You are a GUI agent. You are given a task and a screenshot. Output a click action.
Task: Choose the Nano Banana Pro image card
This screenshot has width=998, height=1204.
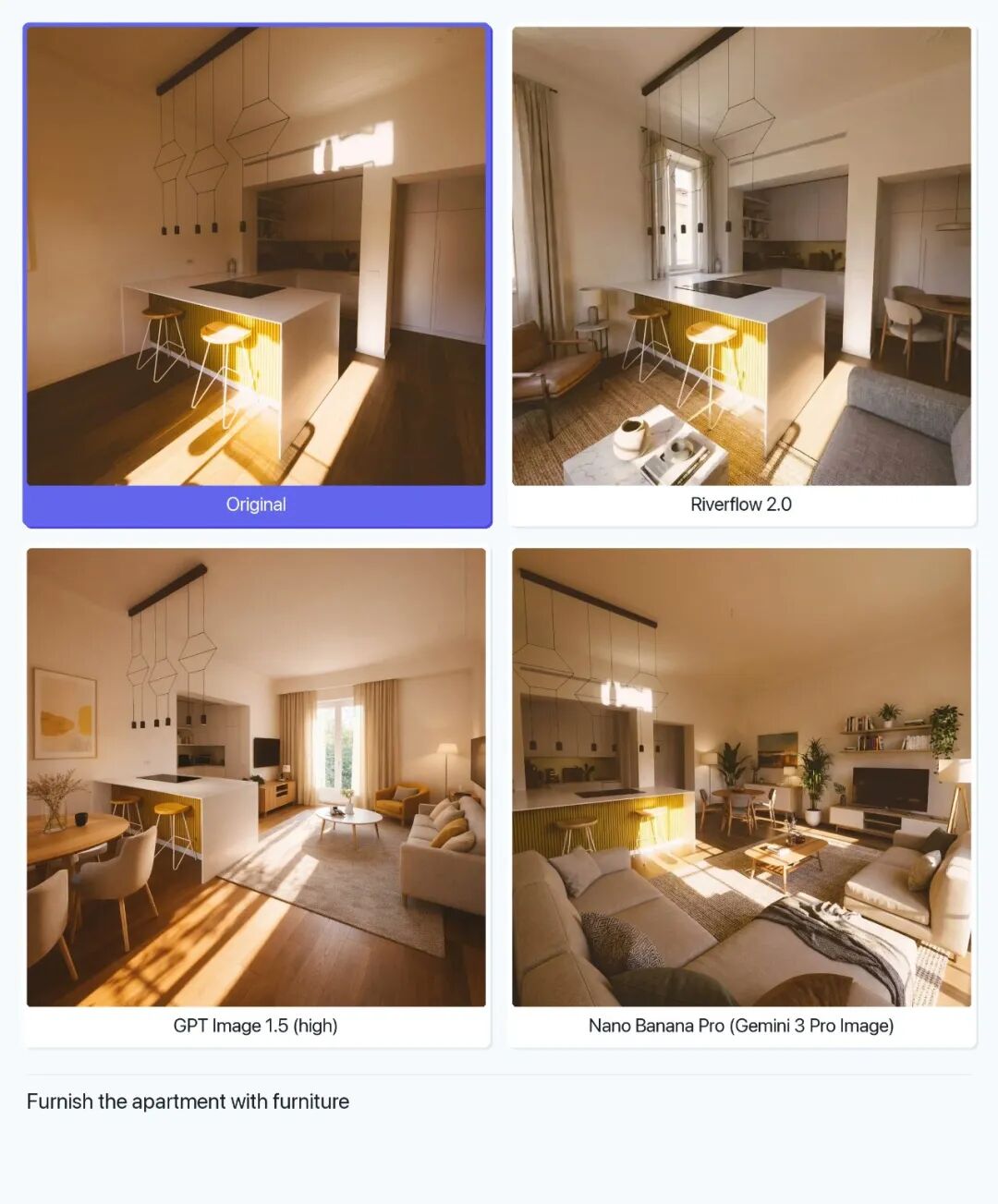[741, 777]
